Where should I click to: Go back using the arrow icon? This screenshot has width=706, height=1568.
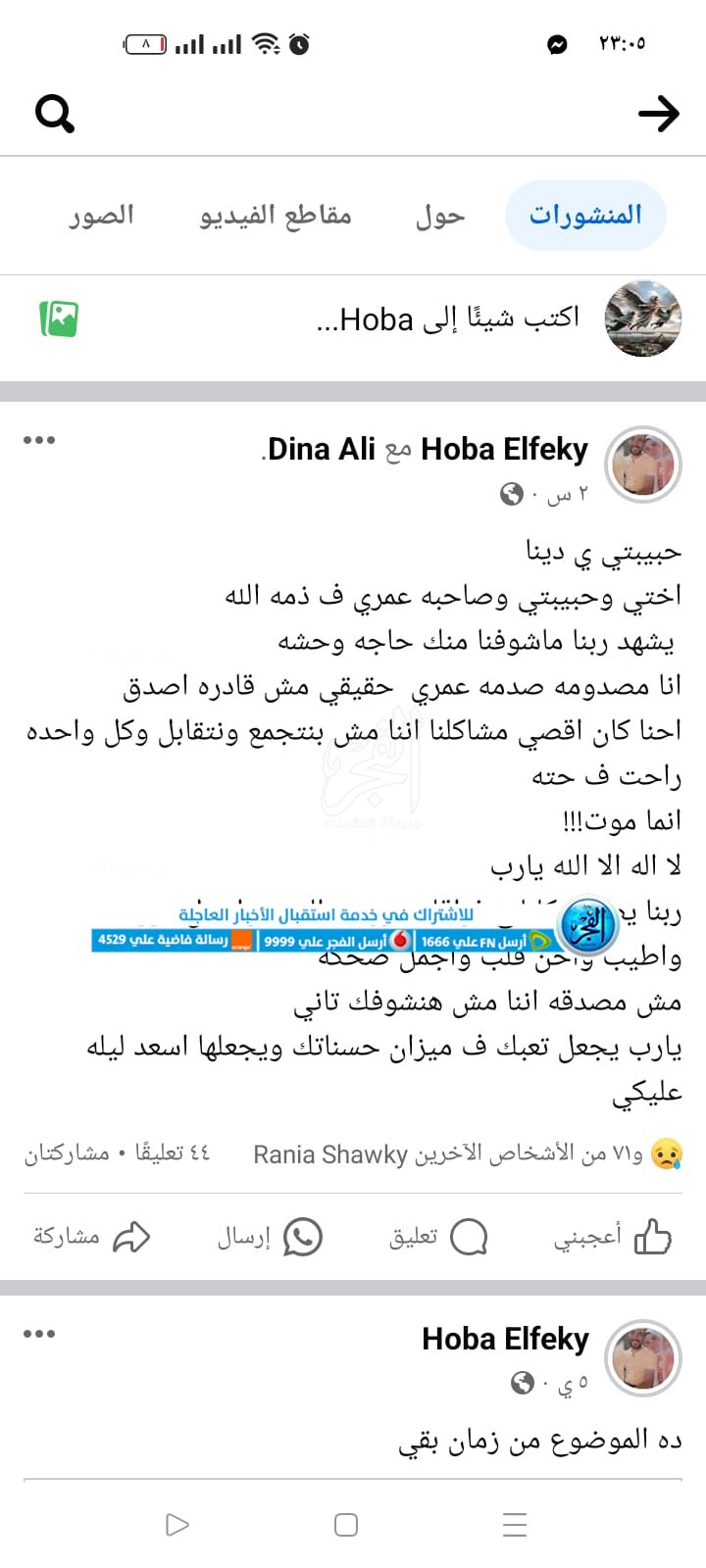pos(658,114)
